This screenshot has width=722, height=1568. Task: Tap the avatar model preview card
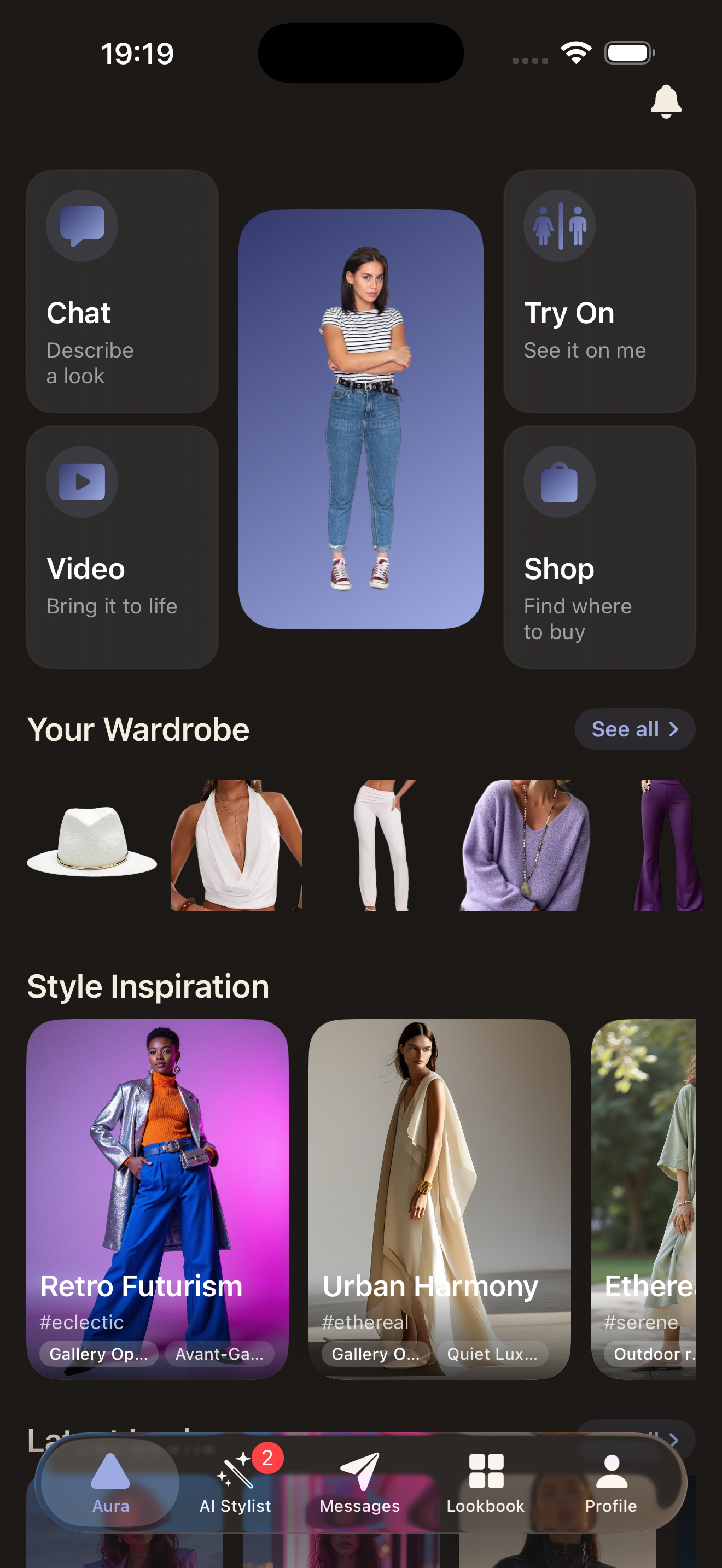point(360,419)
